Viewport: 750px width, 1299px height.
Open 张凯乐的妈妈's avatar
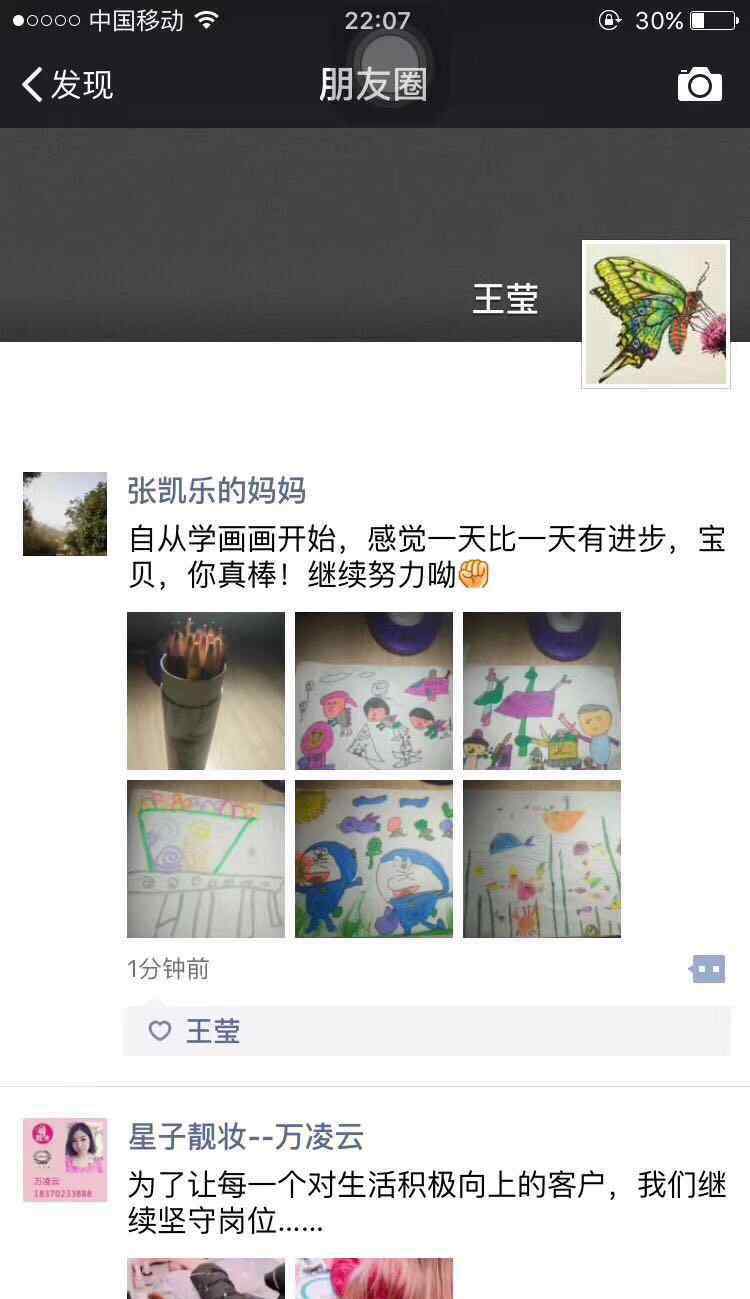pyautogui.click(x=65, y=514)
